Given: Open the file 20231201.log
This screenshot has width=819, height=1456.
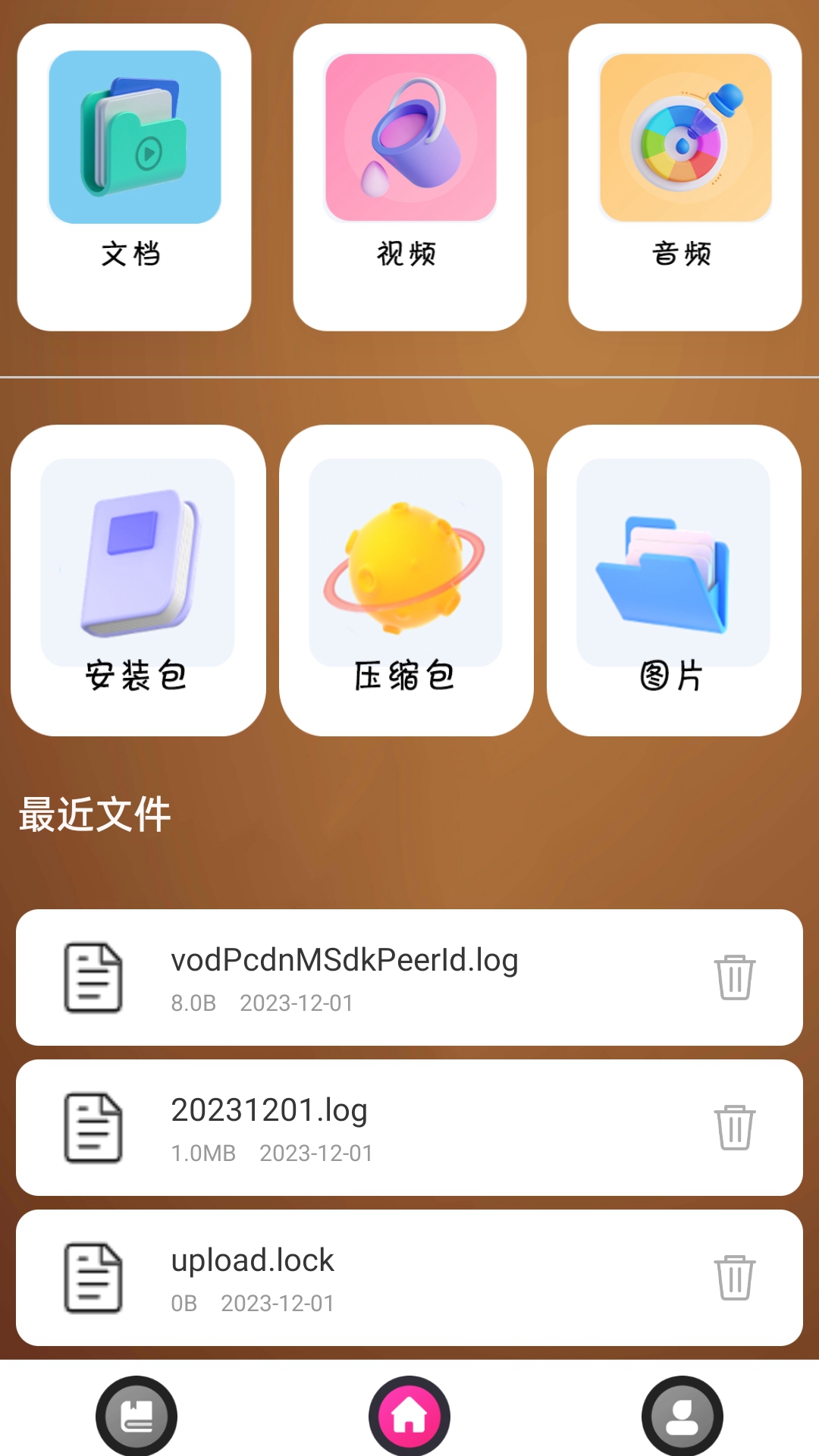Looking at the screenshot, I should click(x=269, y=1109).
